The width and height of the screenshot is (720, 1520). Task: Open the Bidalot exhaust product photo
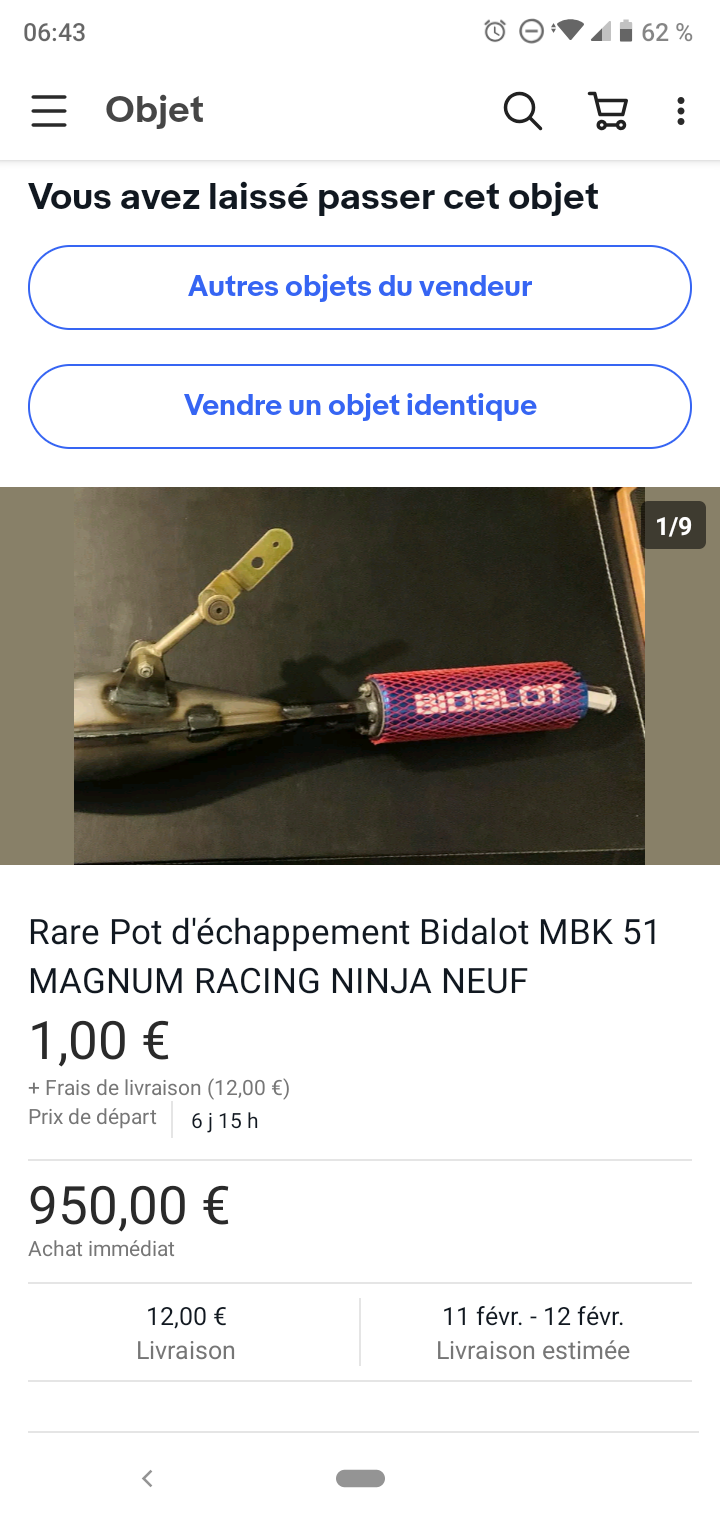click(359, 675)
